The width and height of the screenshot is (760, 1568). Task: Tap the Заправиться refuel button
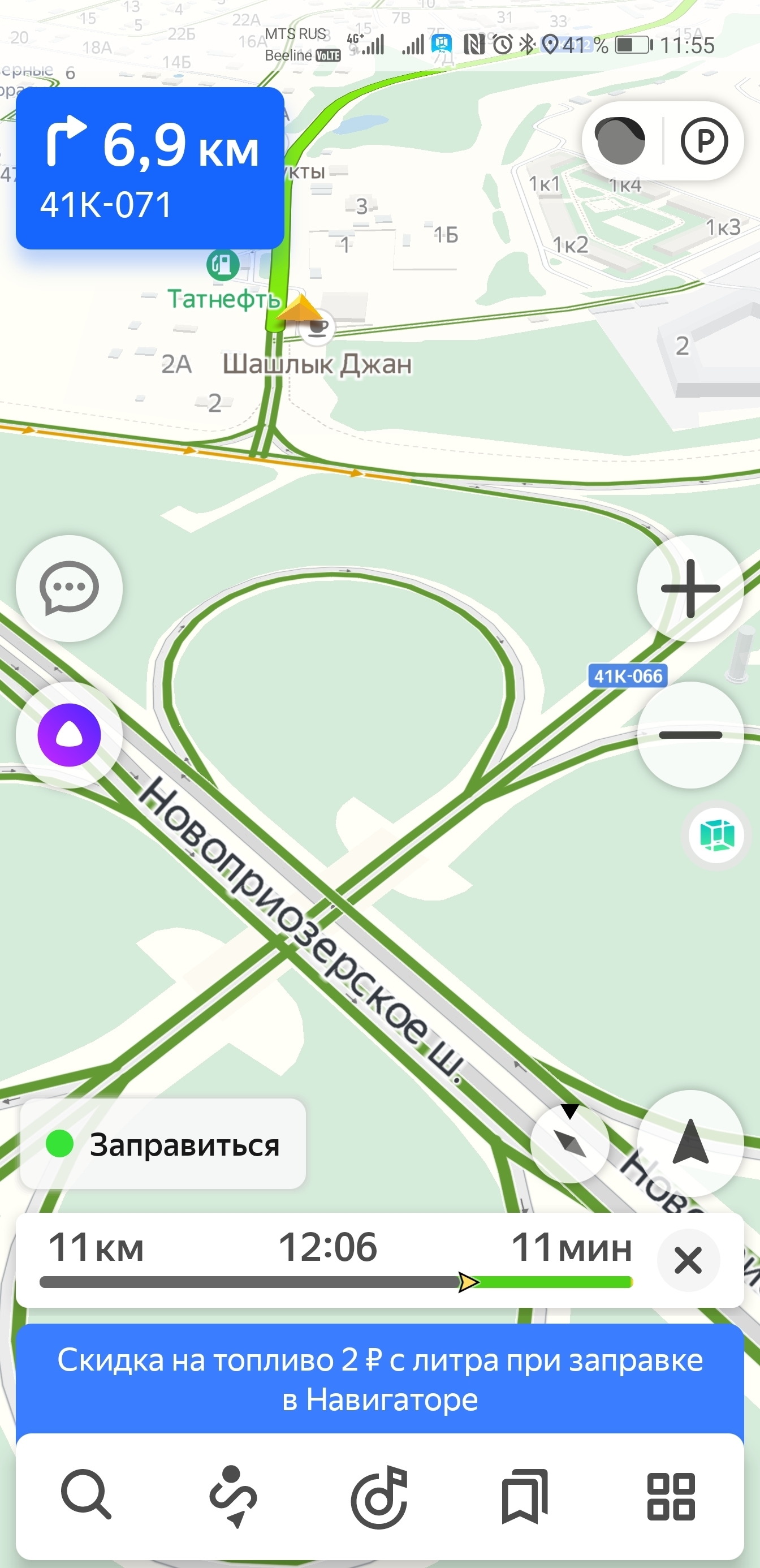pyautogui.click(x=163, y=1145)
